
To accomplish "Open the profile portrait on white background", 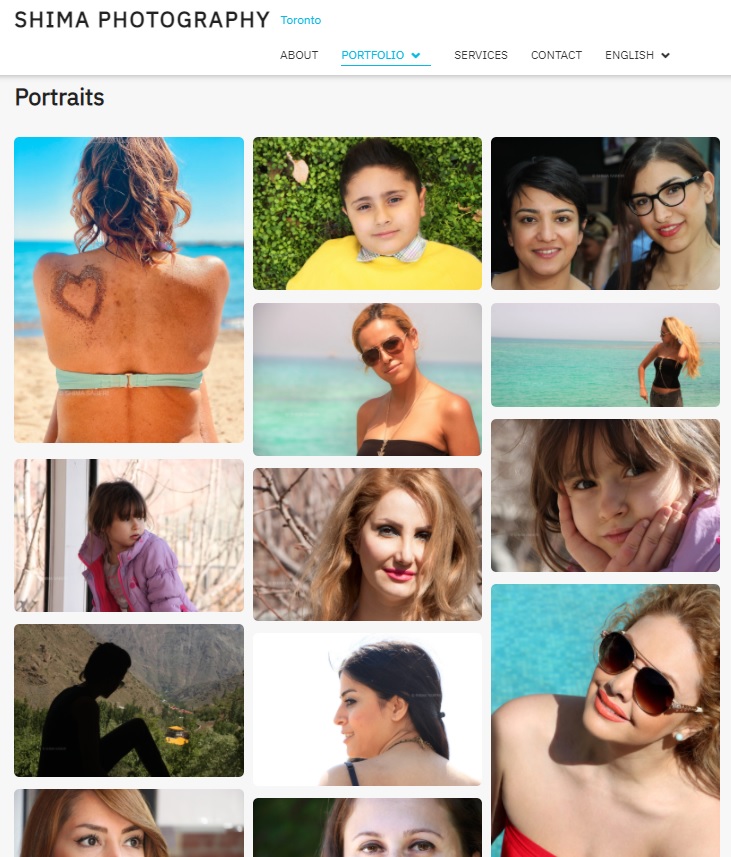I will (x=367, y=709).
